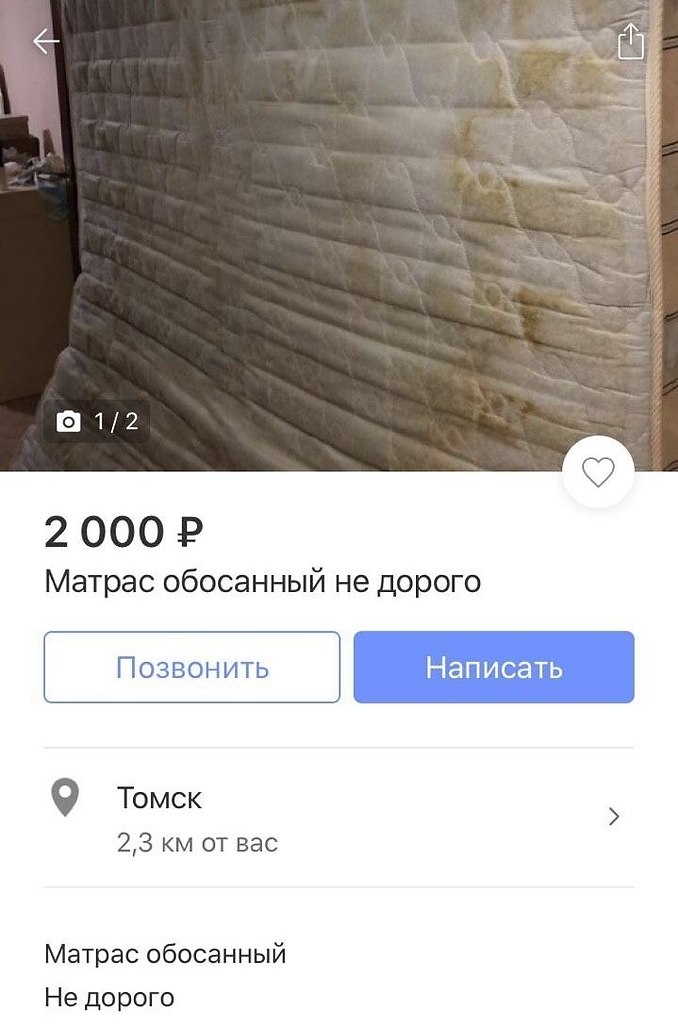Open the Томск location row
Screen dimensions: 678x1024
click(338, 816)
